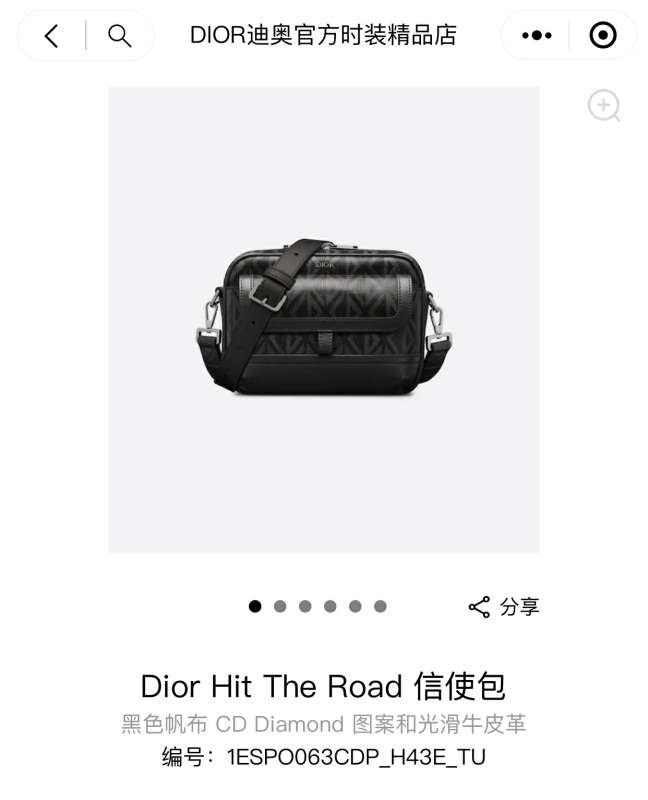Share this product via 分享
648x800 pixels.
point(504,607)
